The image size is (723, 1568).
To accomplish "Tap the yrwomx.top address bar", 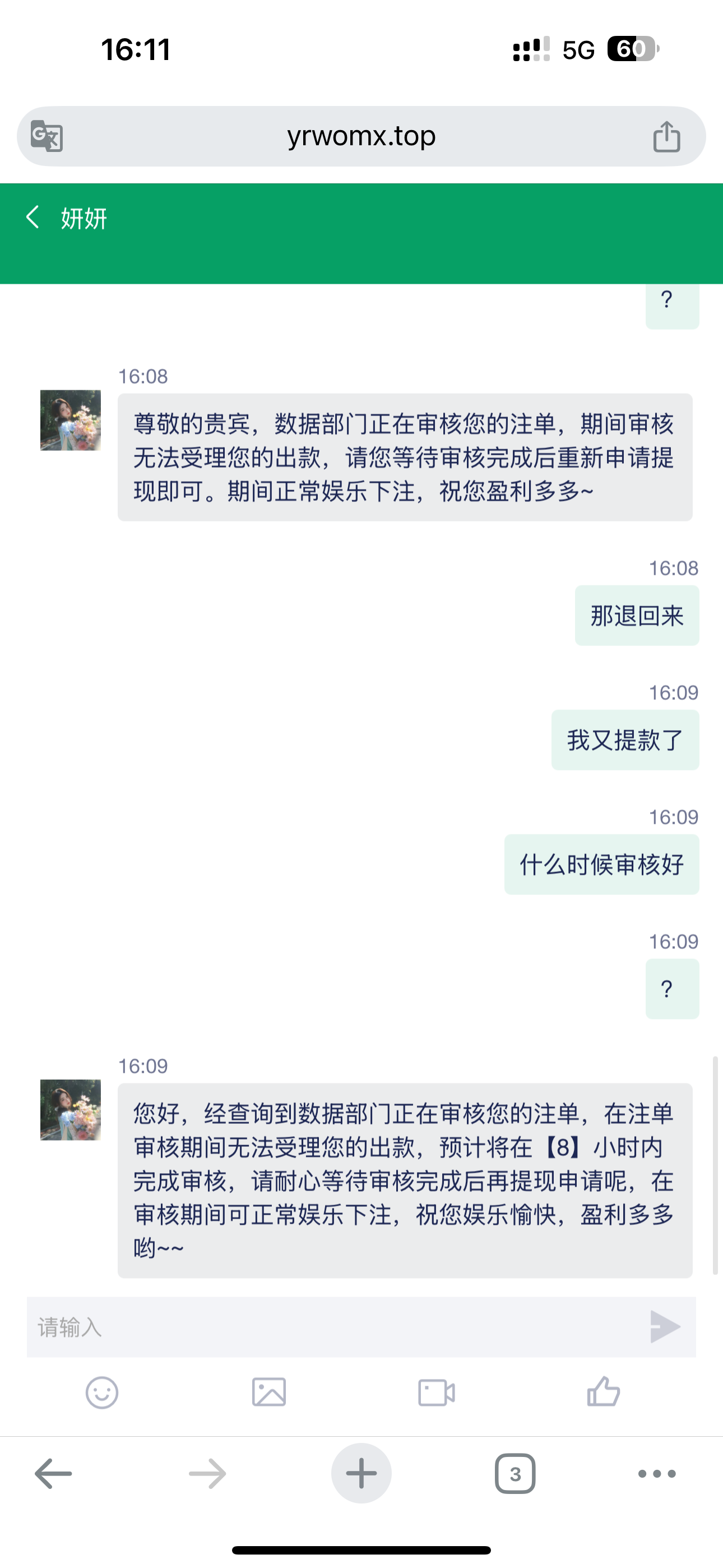I will click(x=361, y=136).
